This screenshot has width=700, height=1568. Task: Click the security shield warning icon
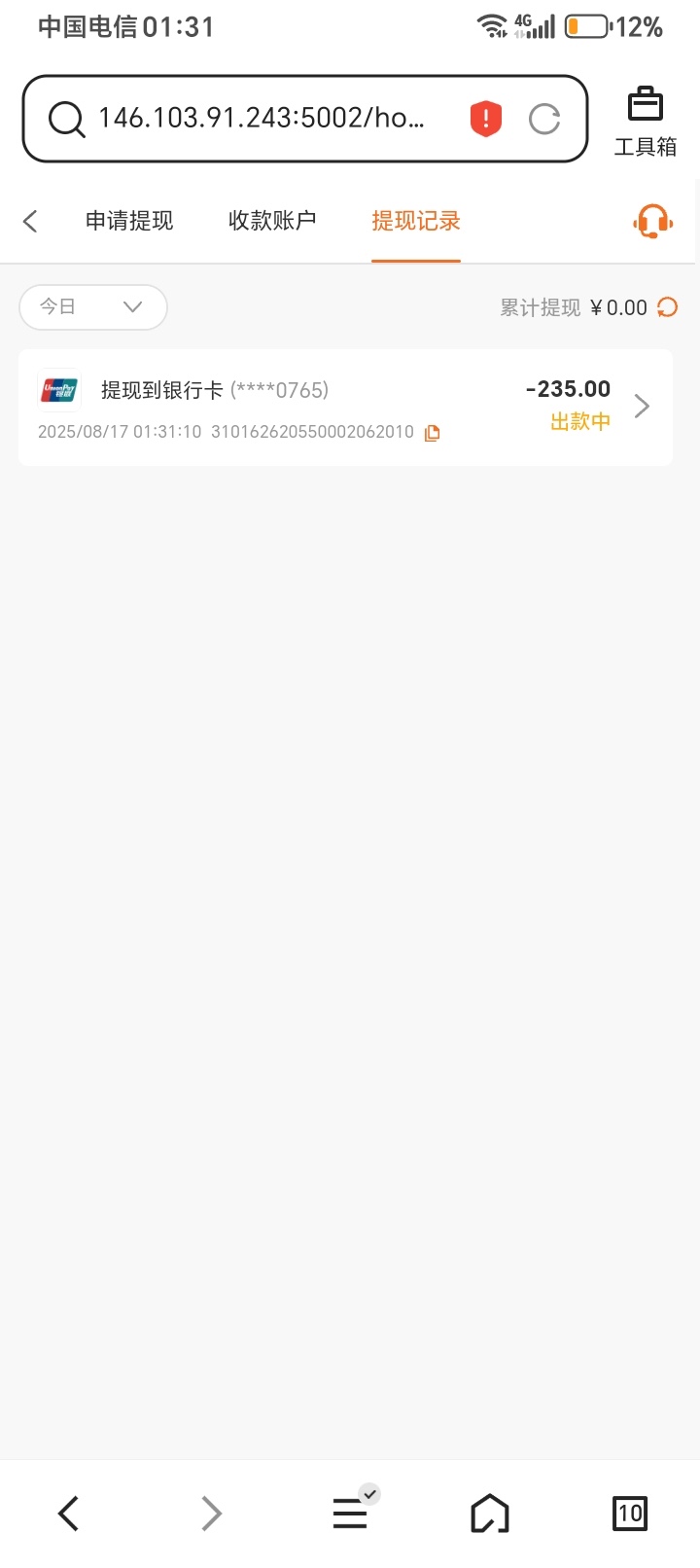pyautogui.click(x=484, y=118)
